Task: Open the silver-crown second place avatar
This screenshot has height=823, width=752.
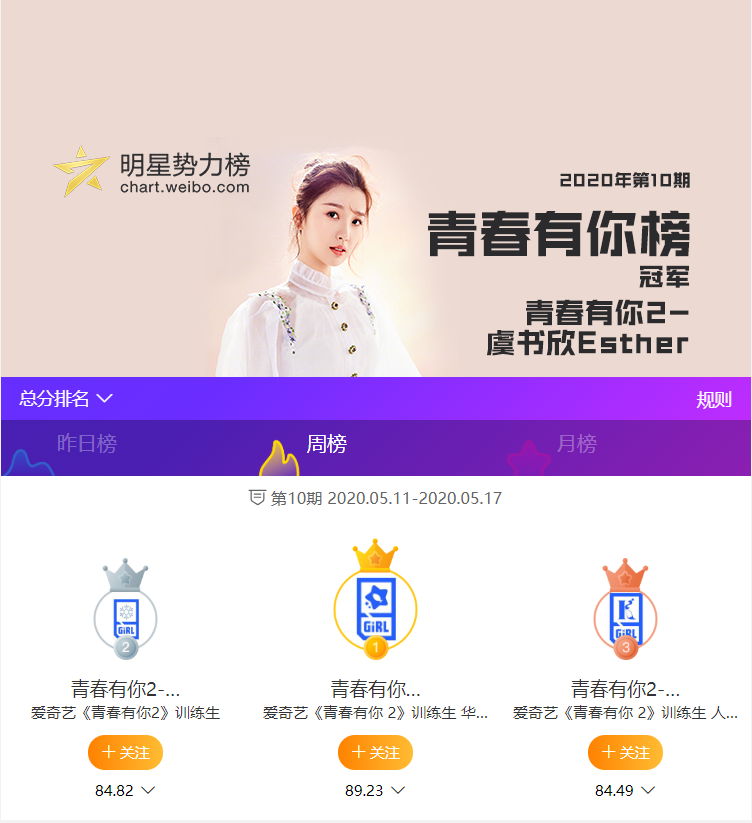Action: (x=125, y=617)
